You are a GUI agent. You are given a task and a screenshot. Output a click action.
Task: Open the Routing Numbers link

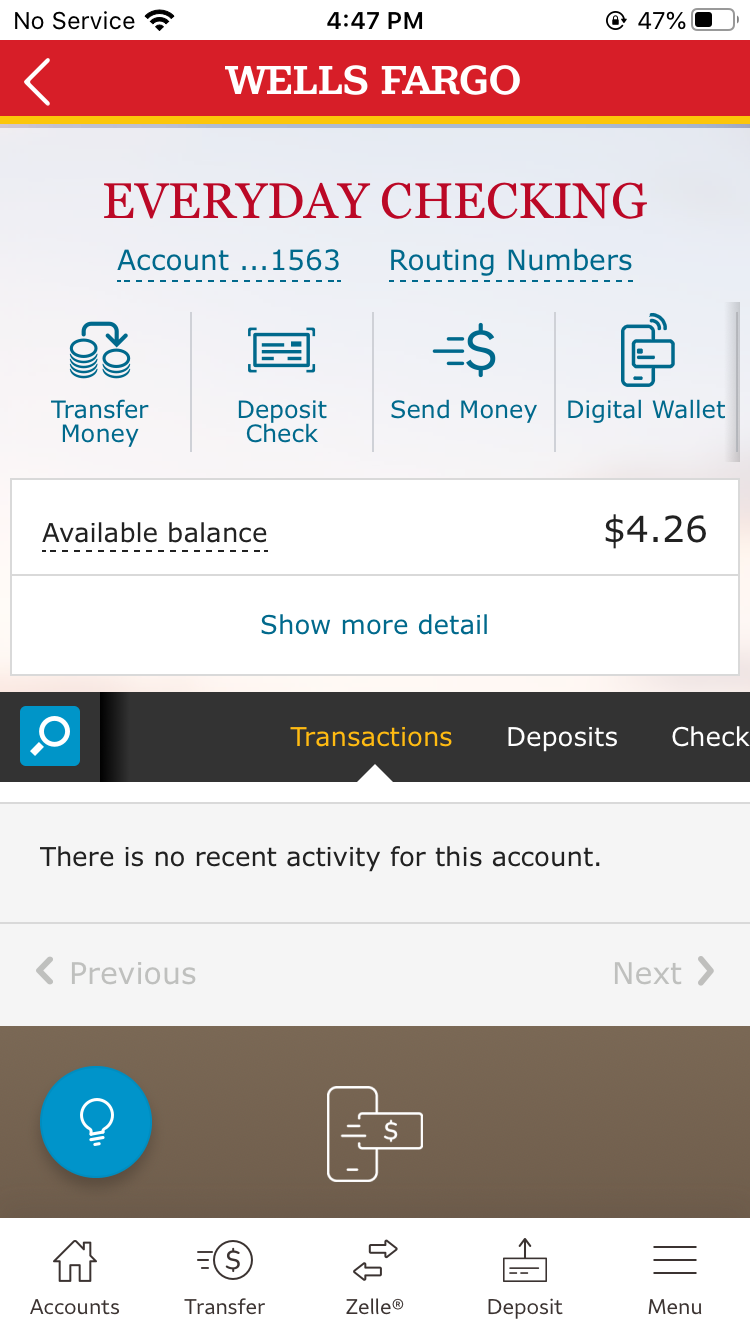coord(511,261)
